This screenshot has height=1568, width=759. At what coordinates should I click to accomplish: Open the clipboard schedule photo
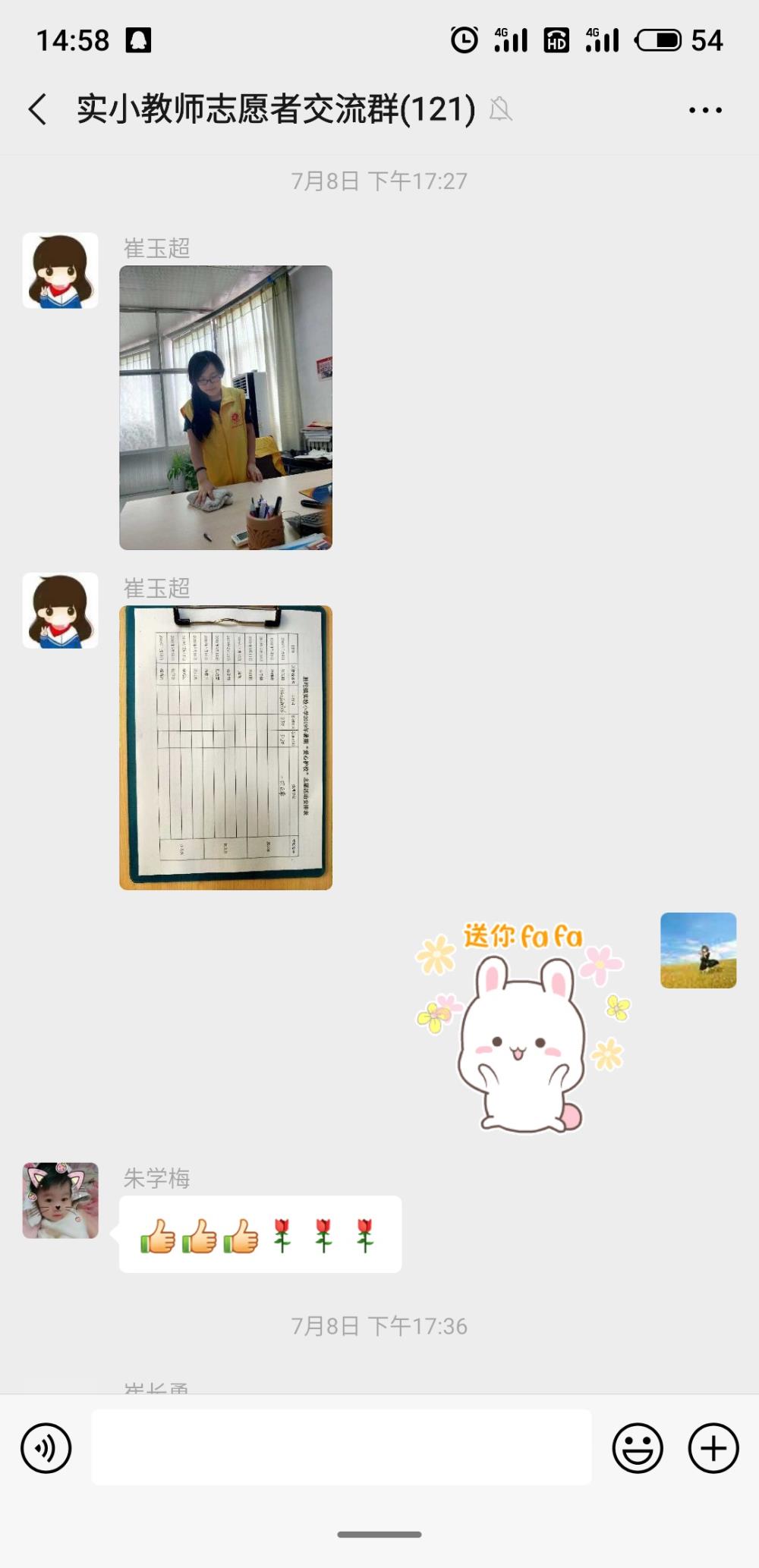[x=225, y=747]
